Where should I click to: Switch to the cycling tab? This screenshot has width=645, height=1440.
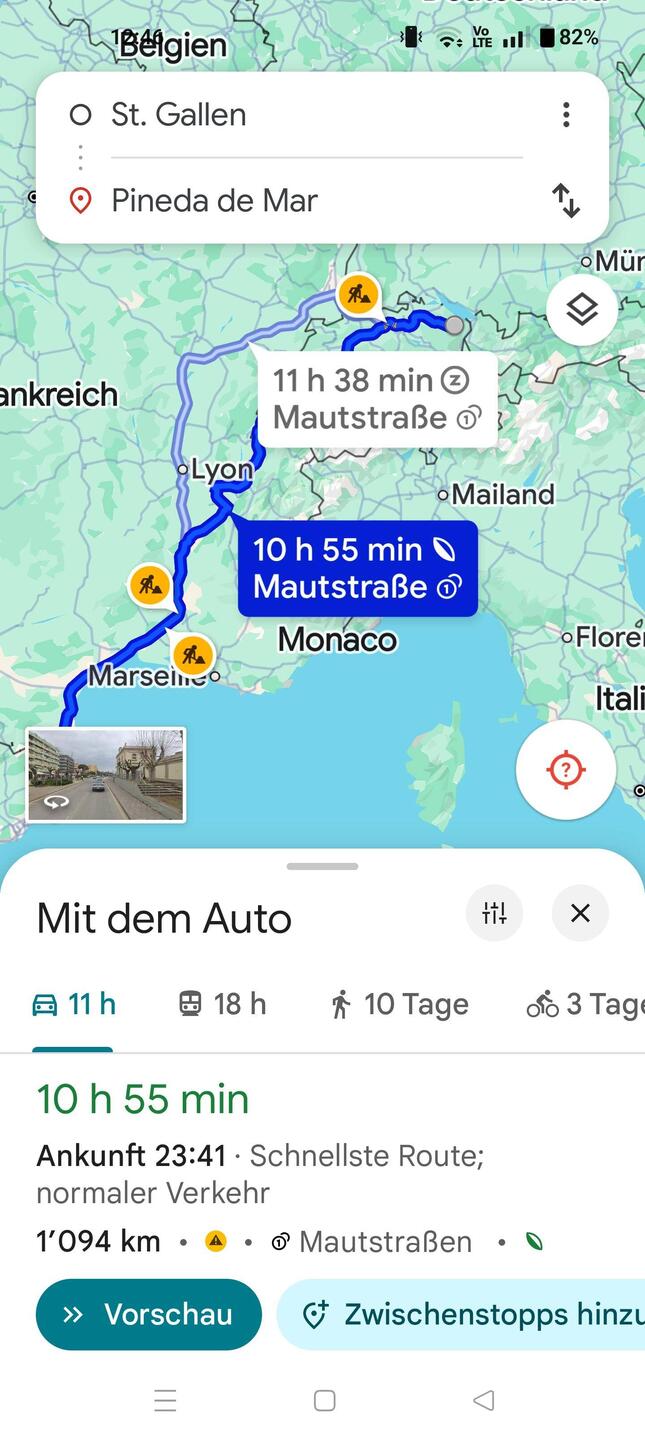tap(585, 1004)
